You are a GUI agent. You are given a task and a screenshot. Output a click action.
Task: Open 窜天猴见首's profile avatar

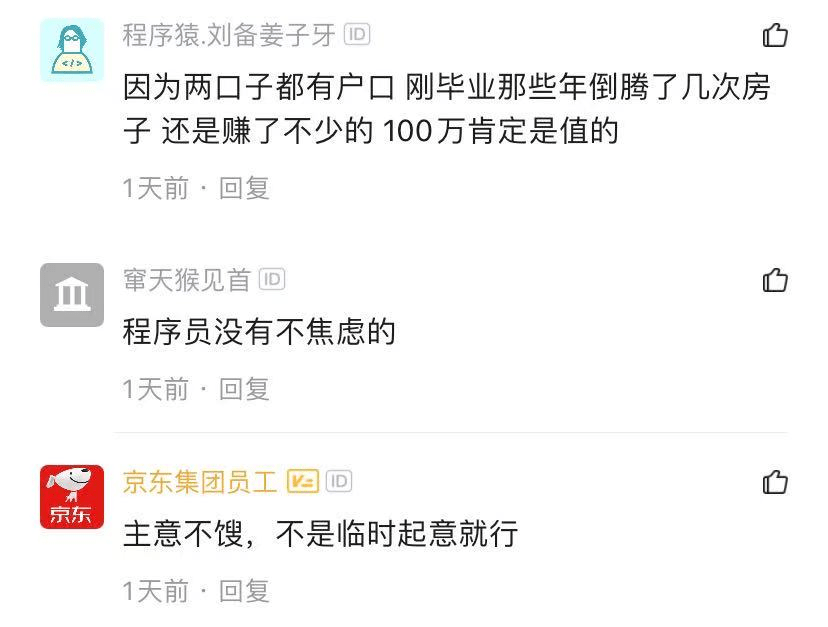[x=72, y=295]
